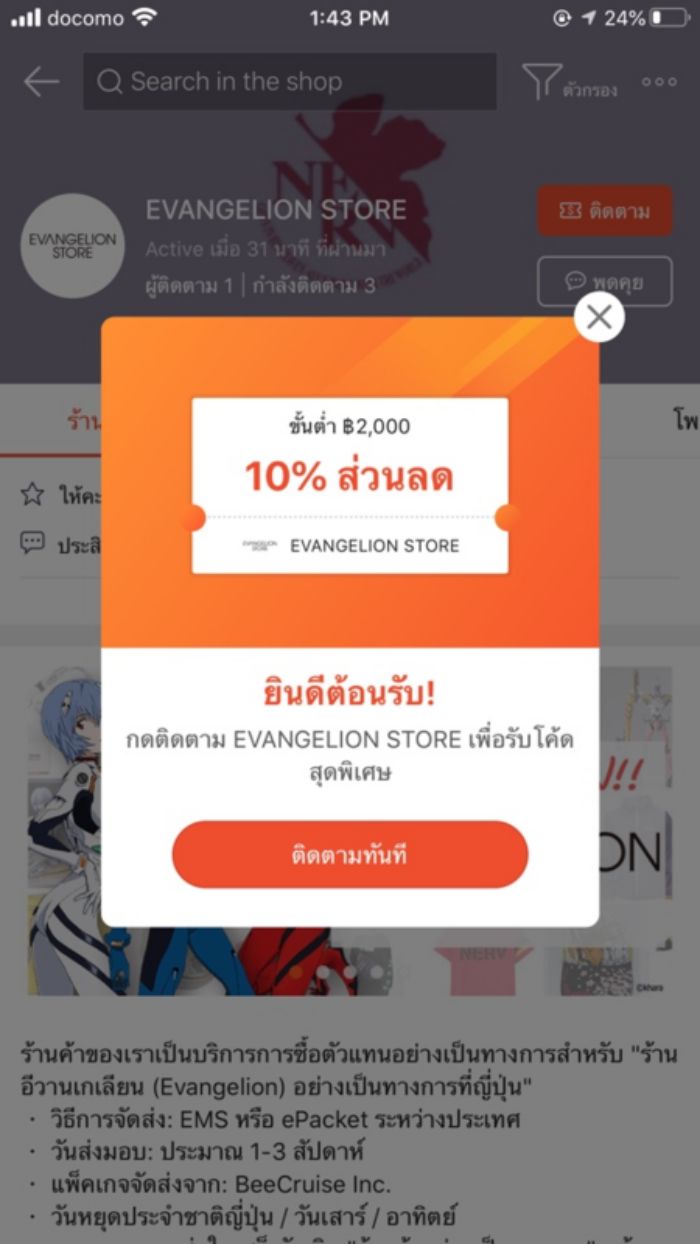Go back with the arrow icon
This screenshot has width=700, height=1244.
point(41,82)
